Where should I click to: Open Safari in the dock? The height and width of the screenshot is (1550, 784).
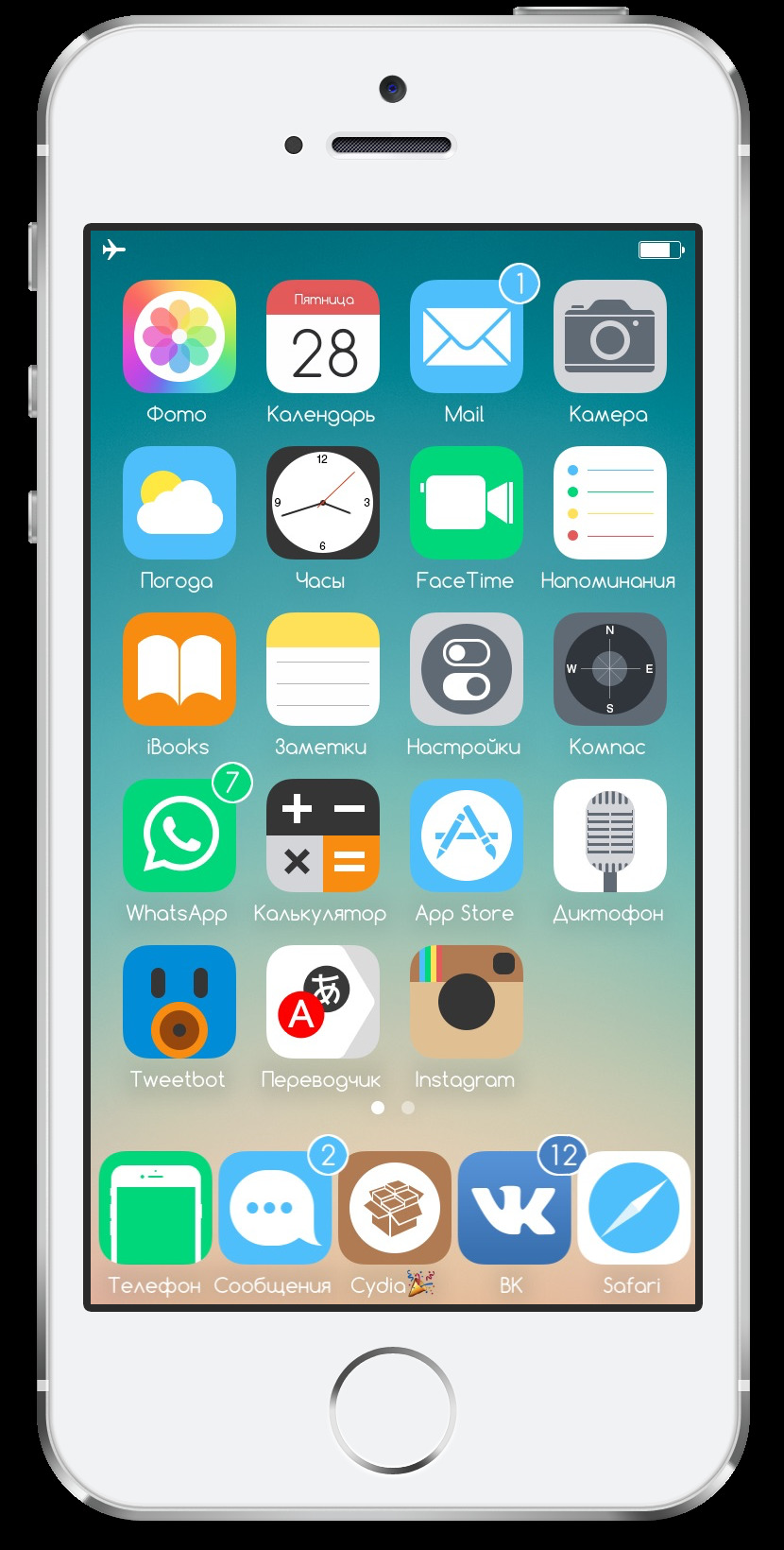(634, 1208)
